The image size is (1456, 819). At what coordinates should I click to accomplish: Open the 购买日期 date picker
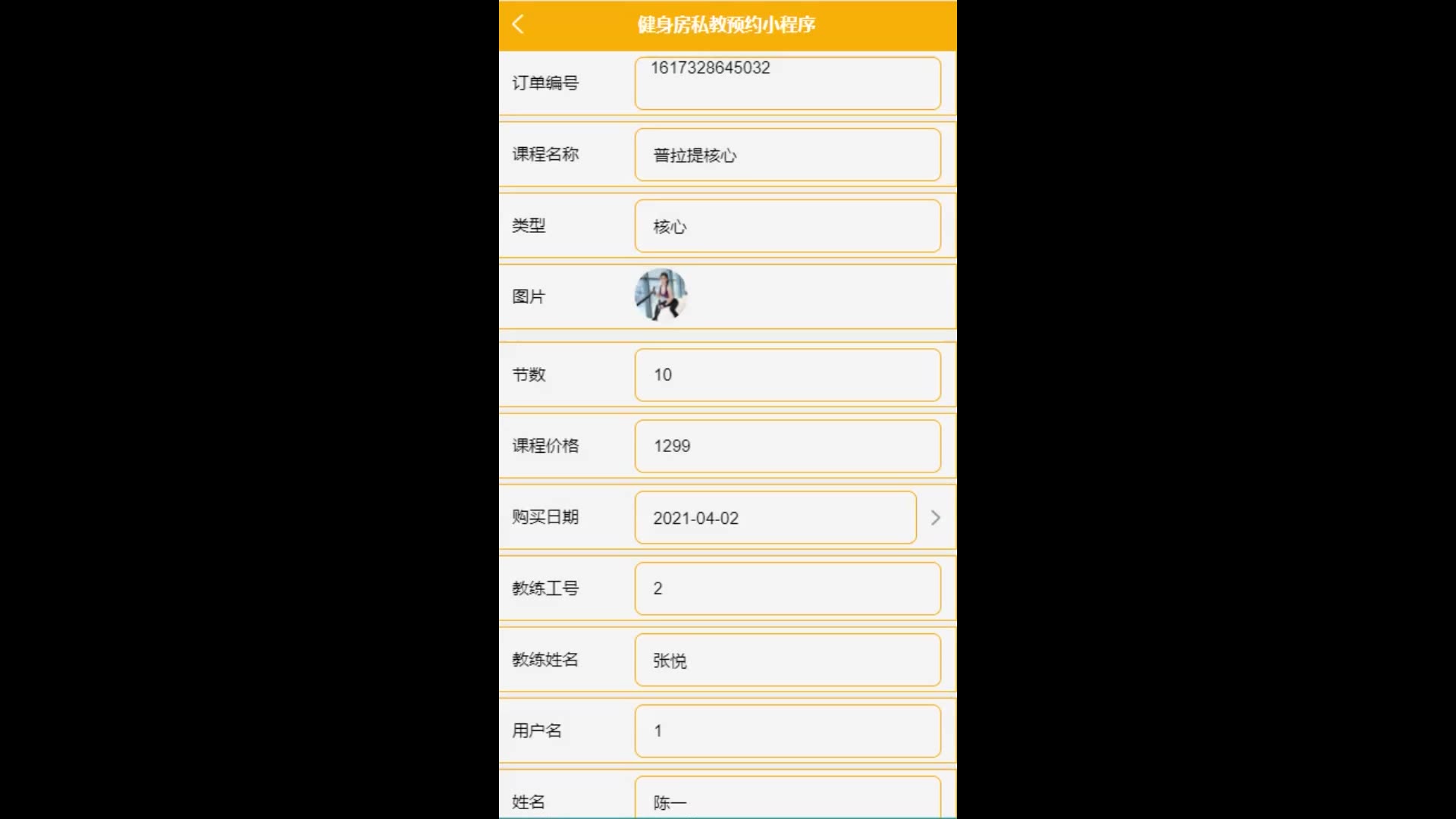click(x=775, y=517)
